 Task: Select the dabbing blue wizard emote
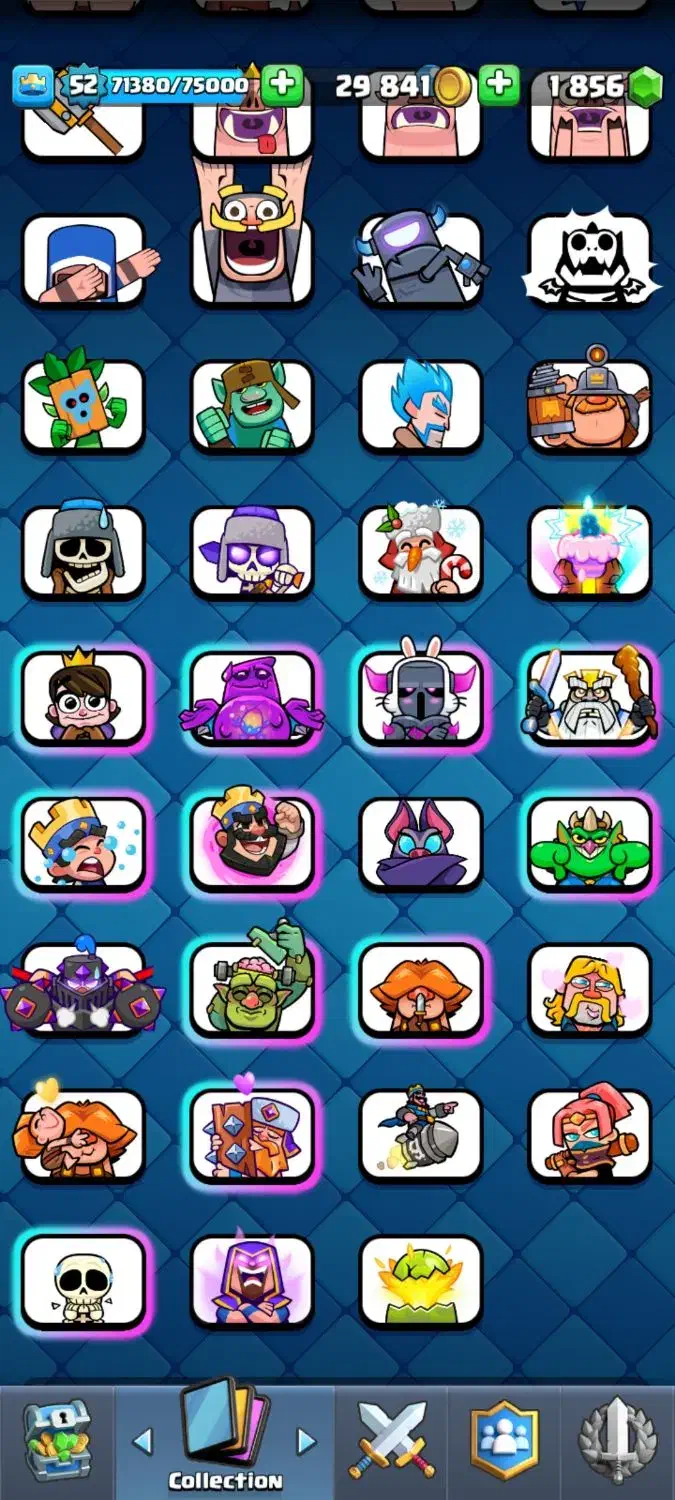(84, 261)
